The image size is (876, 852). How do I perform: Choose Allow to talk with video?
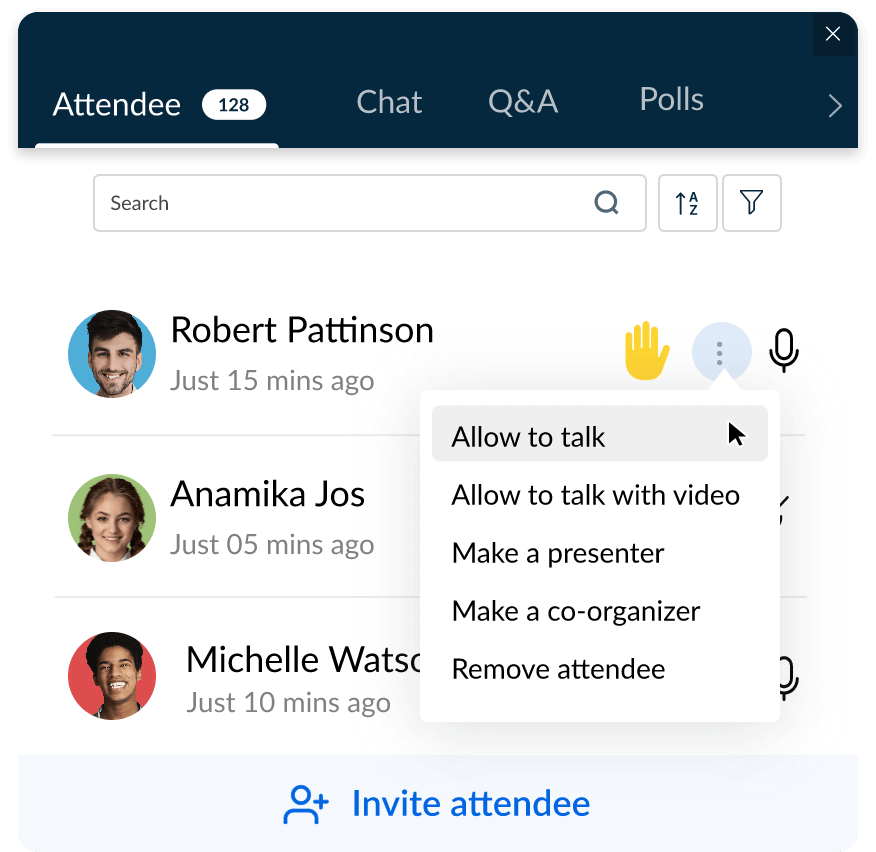click(596, 495)
